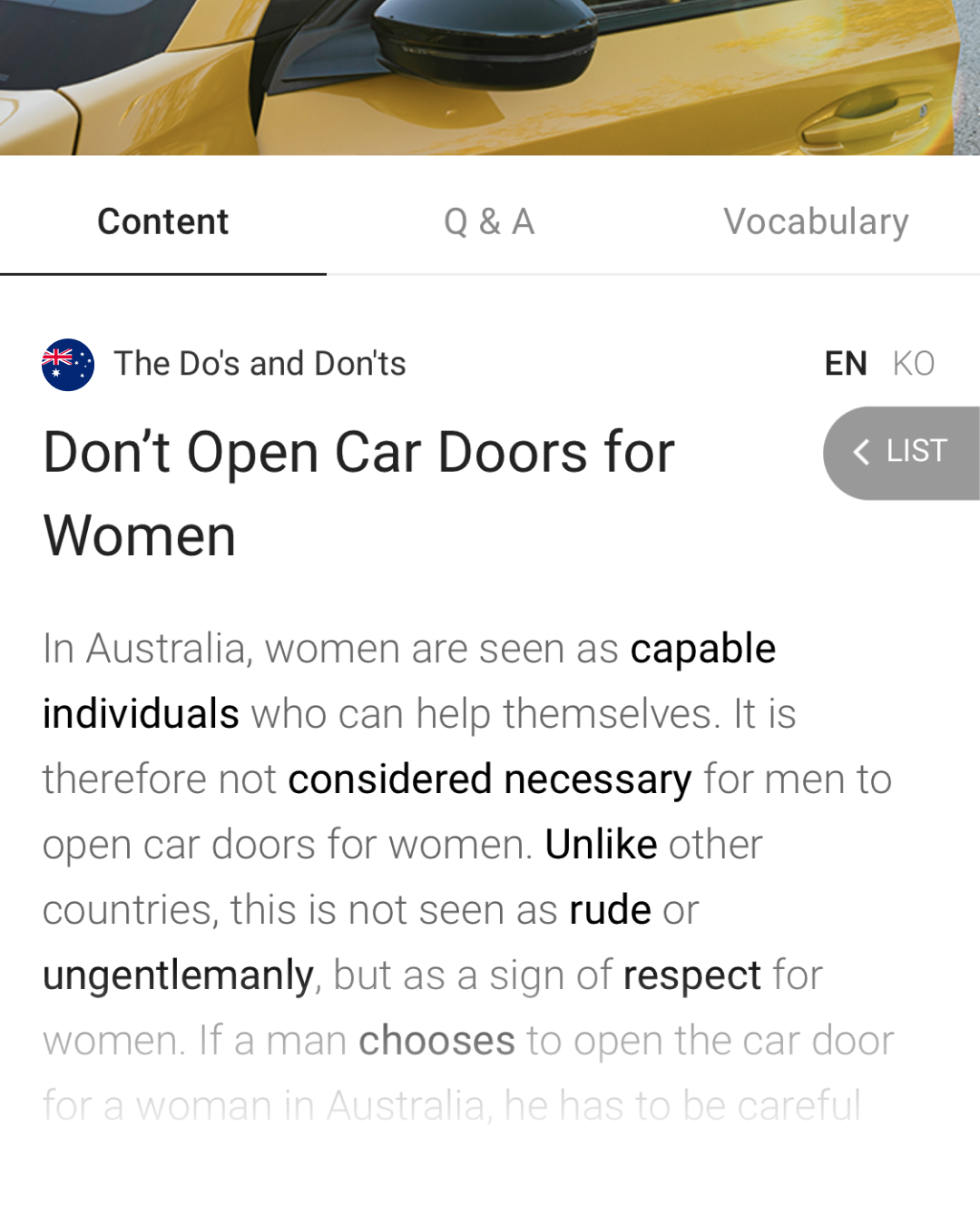Tap the highlighted word 'capable'
Screen dimensions: 980x1225
tap(702, 650)
